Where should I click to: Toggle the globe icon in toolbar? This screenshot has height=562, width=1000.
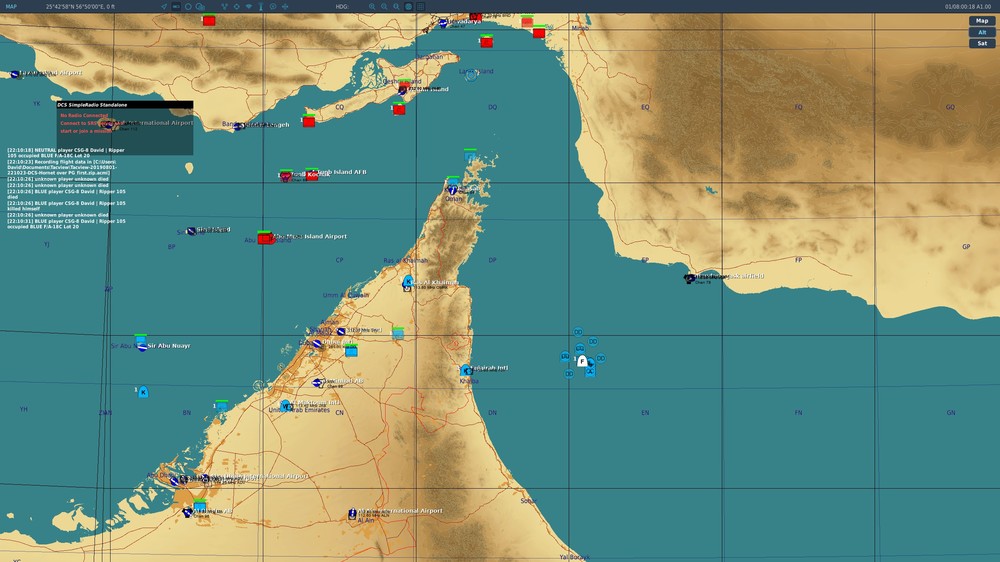point(408,6)
